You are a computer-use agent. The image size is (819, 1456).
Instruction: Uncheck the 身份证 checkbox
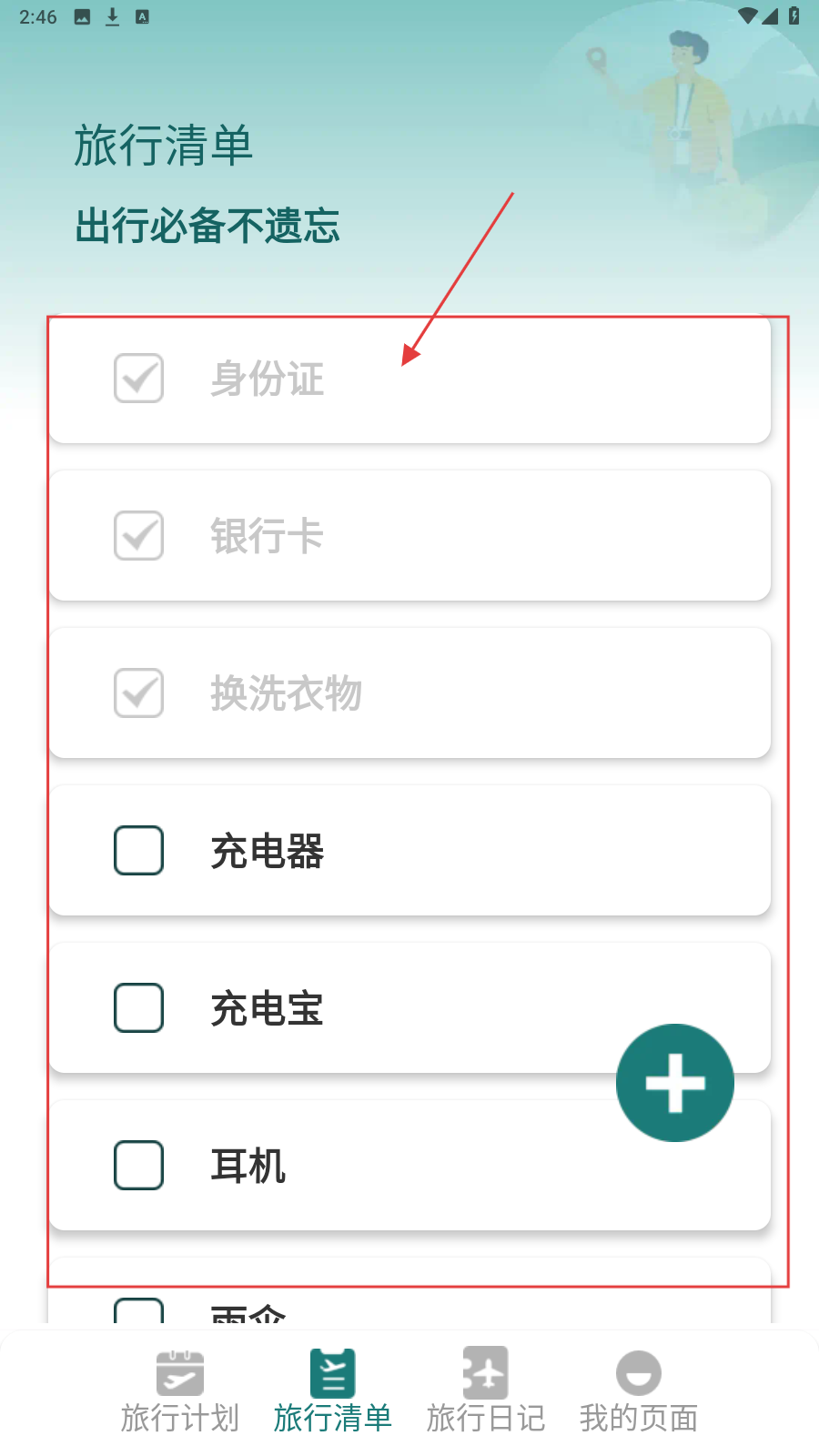coord(138,379)
